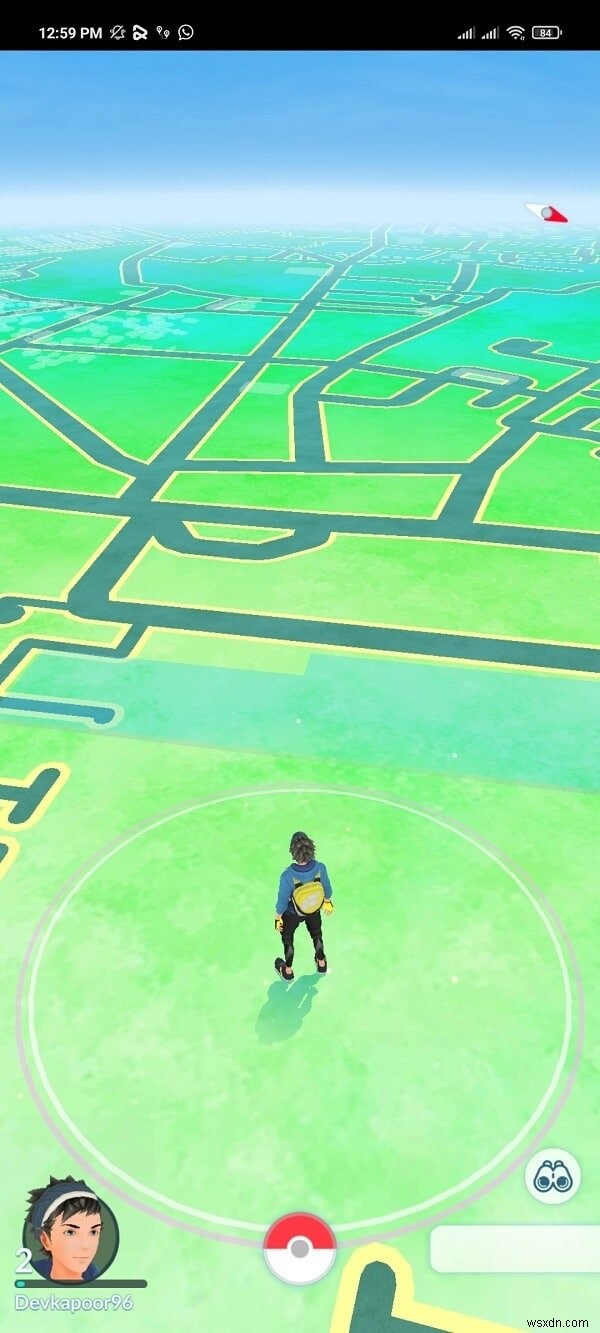The image size is (600, 1333).
Task: Open Devkapoor96 trainer profile
Action: 70,1231
